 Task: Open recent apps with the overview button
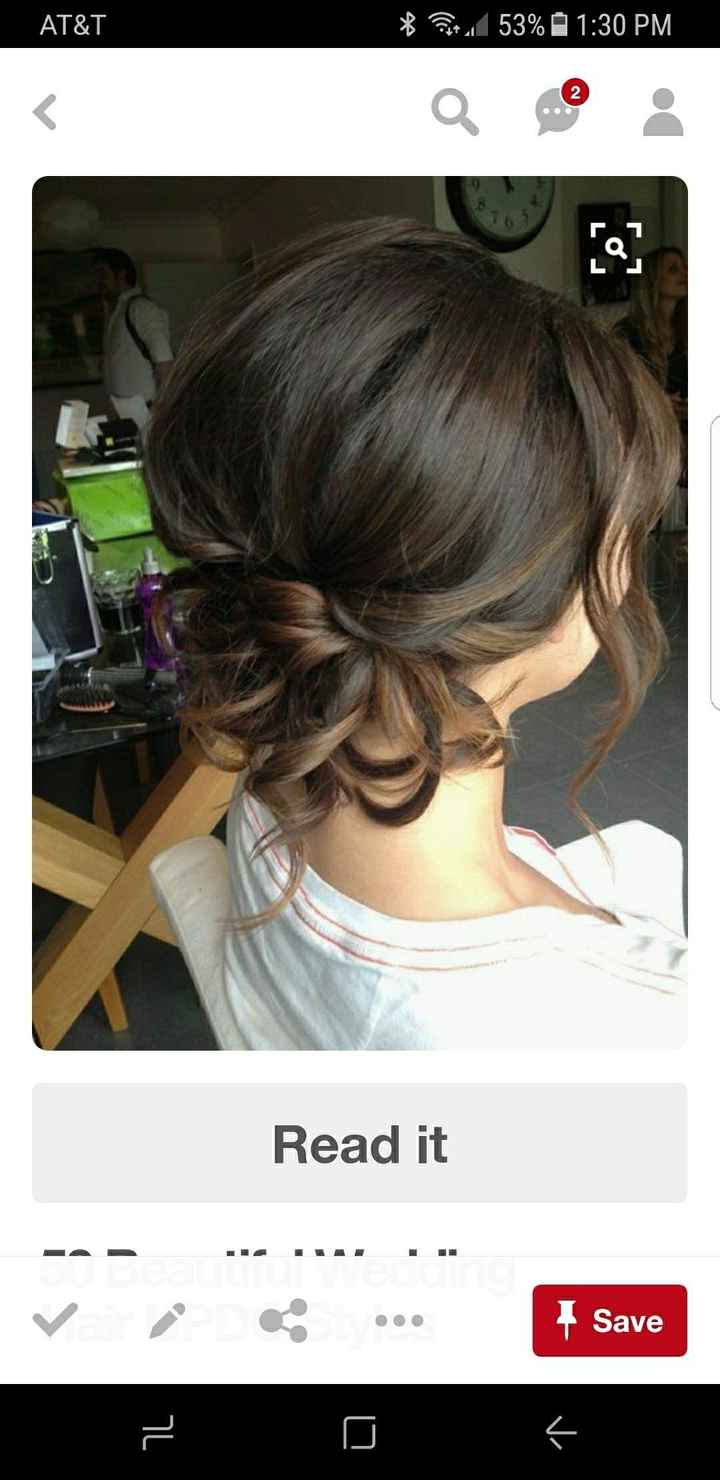(155, 1432)
